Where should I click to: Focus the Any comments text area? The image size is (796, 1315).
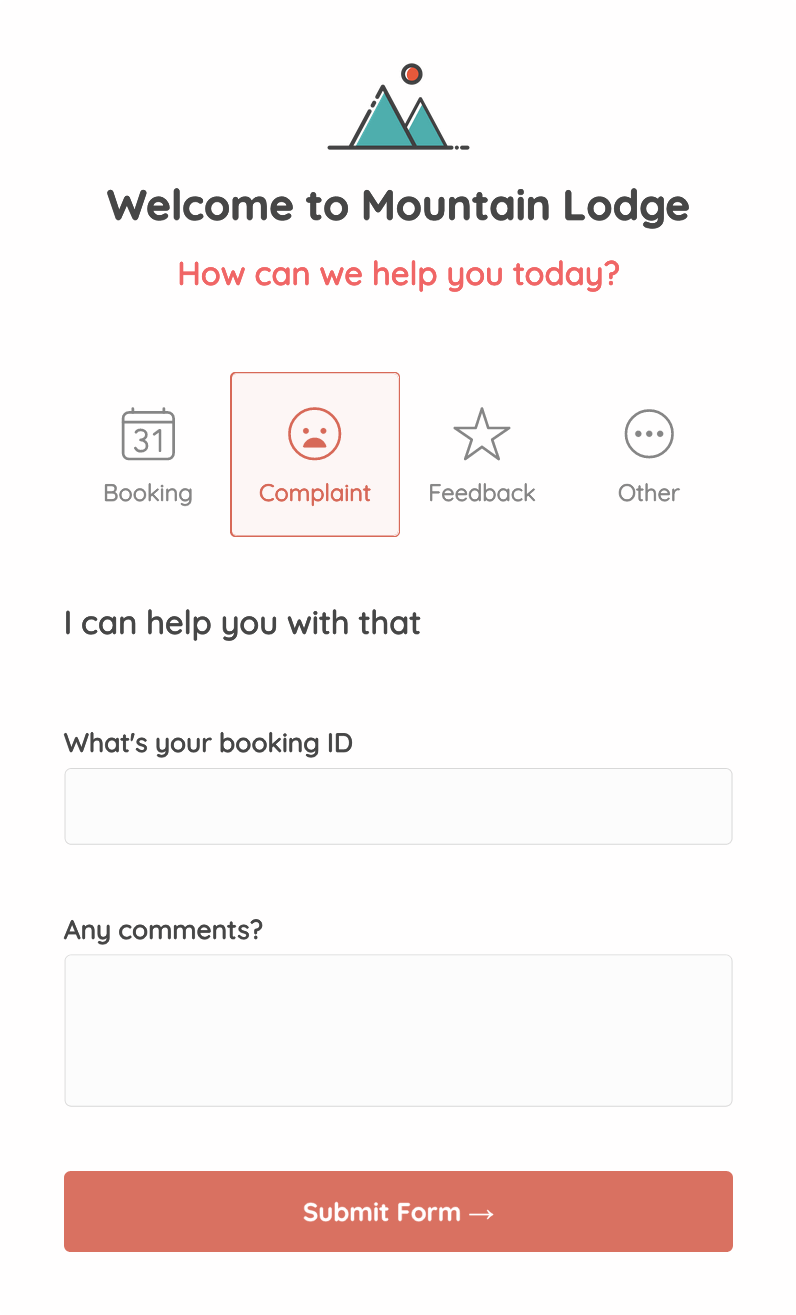[398, 1030]
